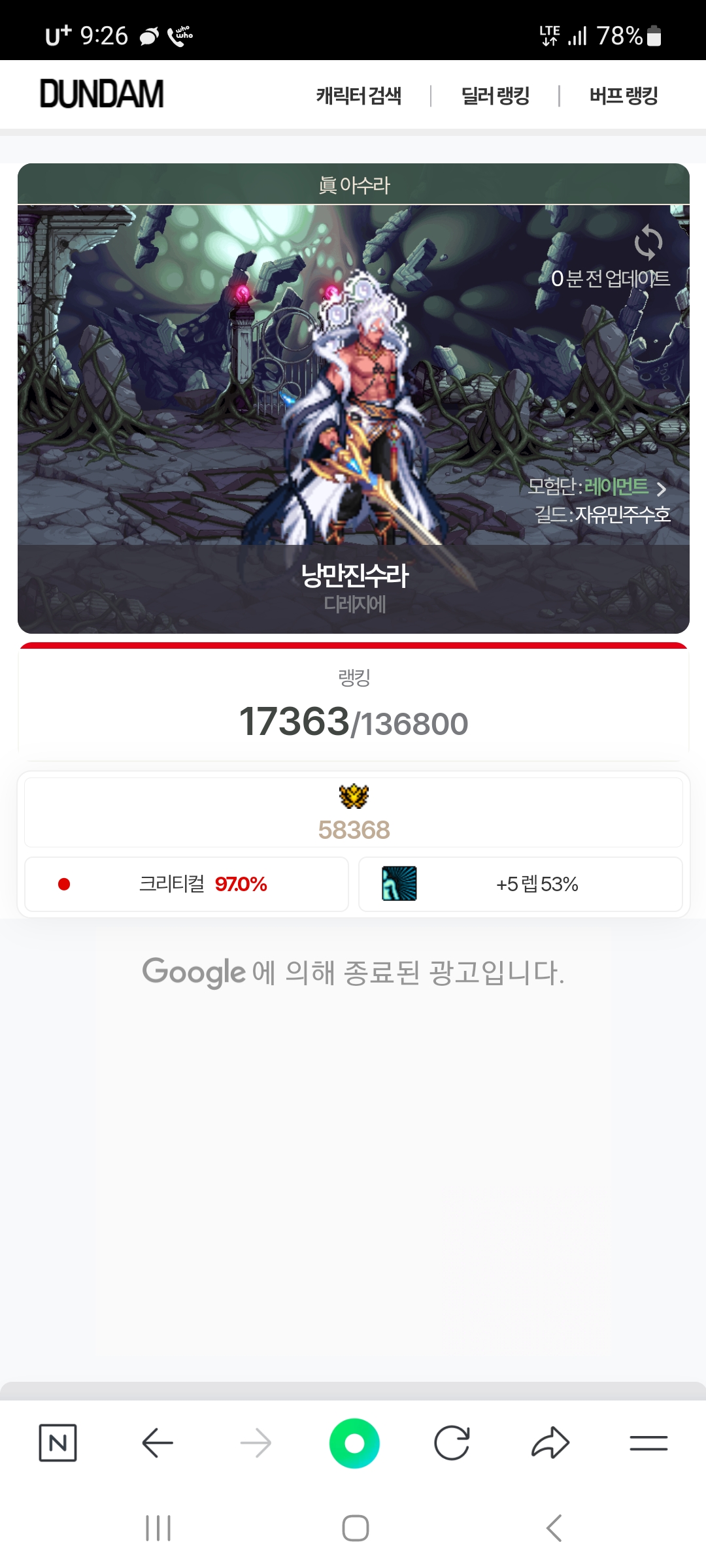Open the 레이먼트 adventure group link

pos(616,487)
